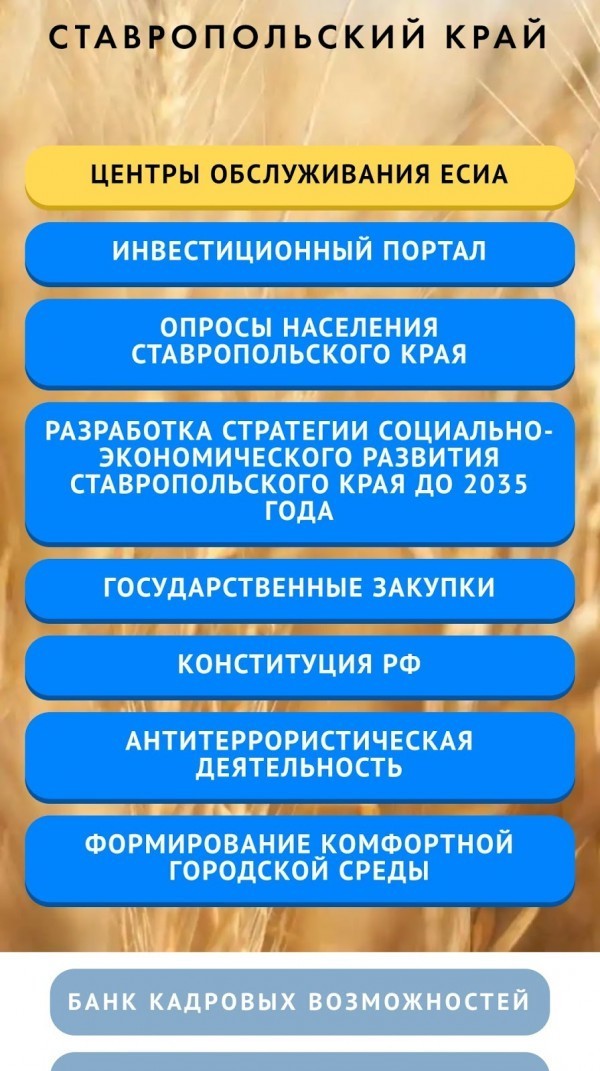Tap Банк кадровых возможностей

point(299,1001)
